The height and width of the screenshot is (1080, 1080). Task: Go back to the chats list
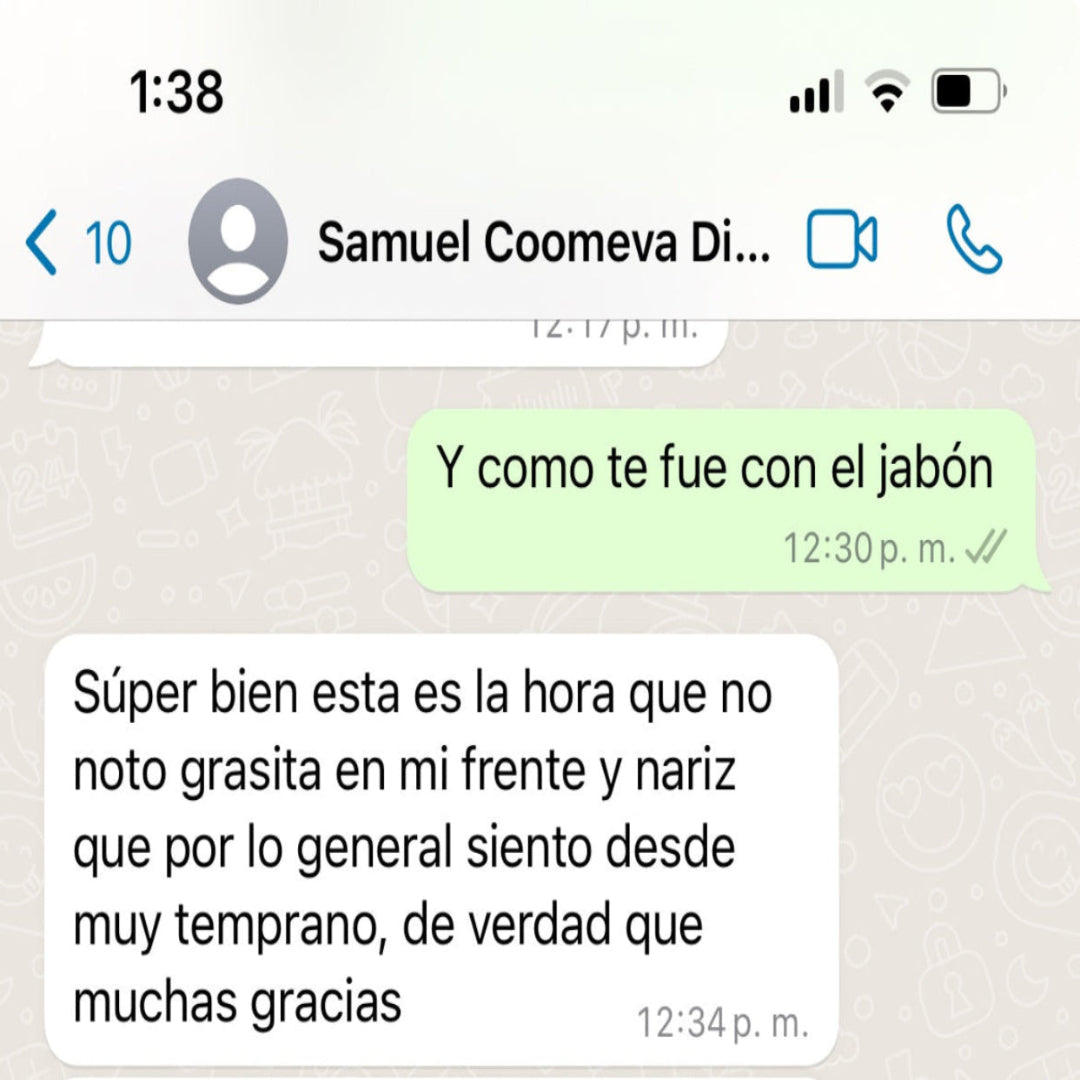(75, 243)
